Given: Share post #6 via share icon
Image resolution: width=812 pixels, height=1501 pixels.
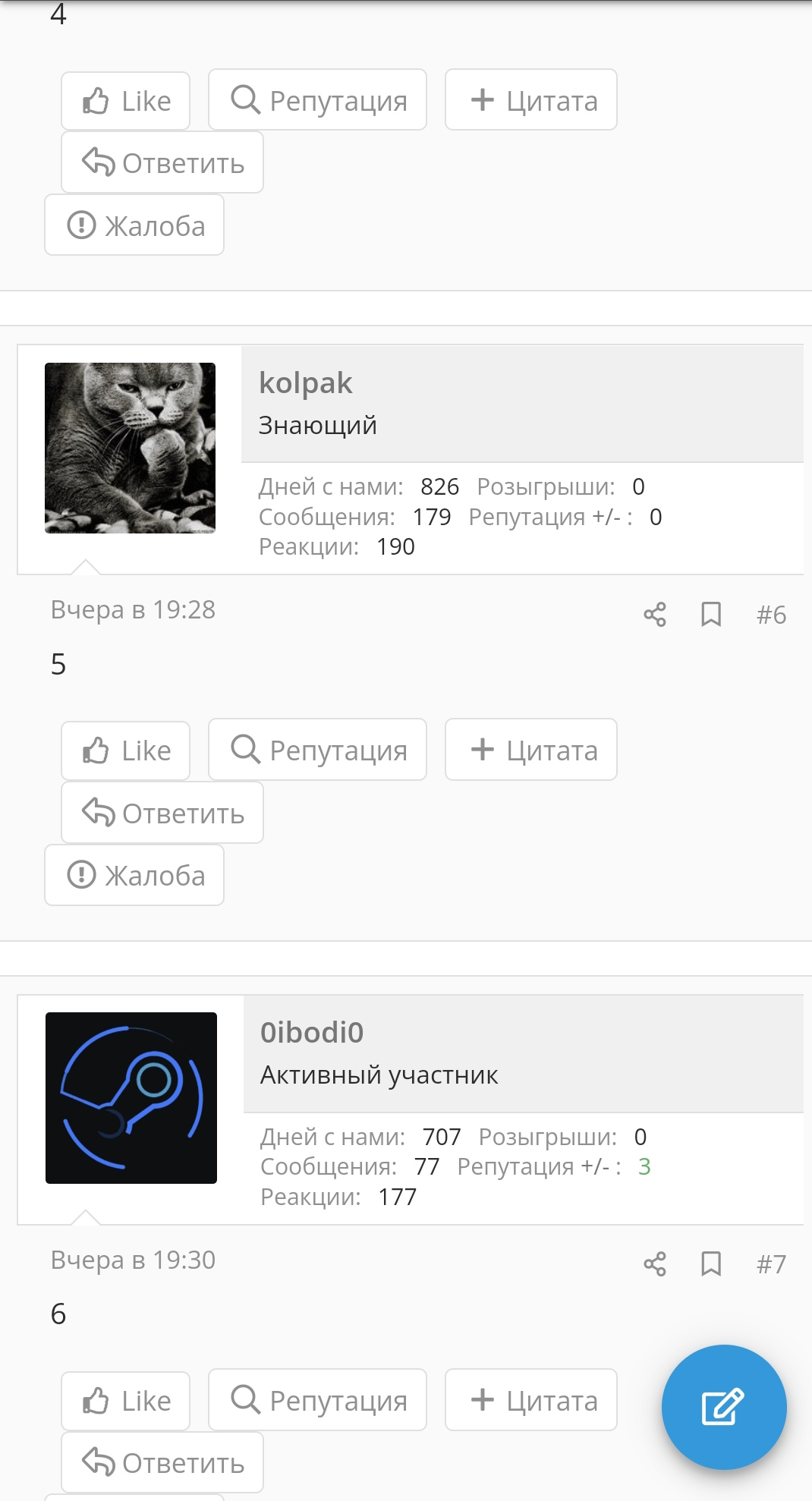Looking at the screenshot, I should 655,614.
